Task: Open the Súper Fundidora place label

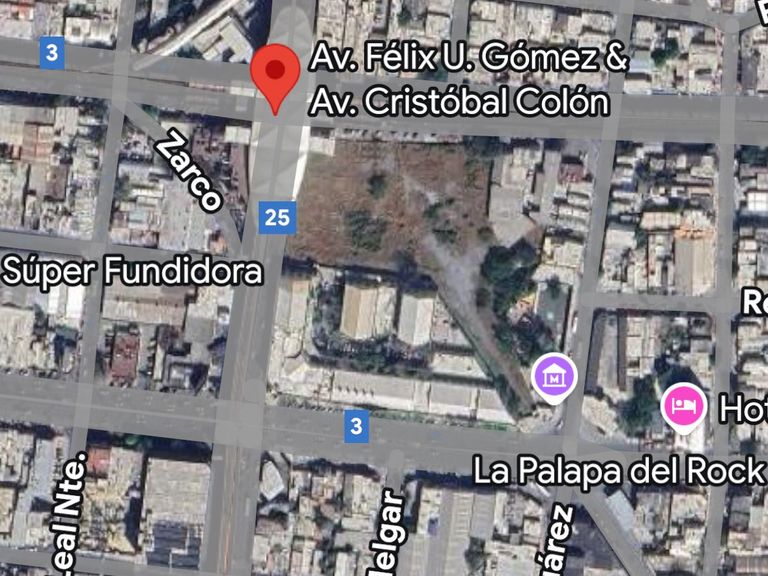Action: (x=132, y=271)
